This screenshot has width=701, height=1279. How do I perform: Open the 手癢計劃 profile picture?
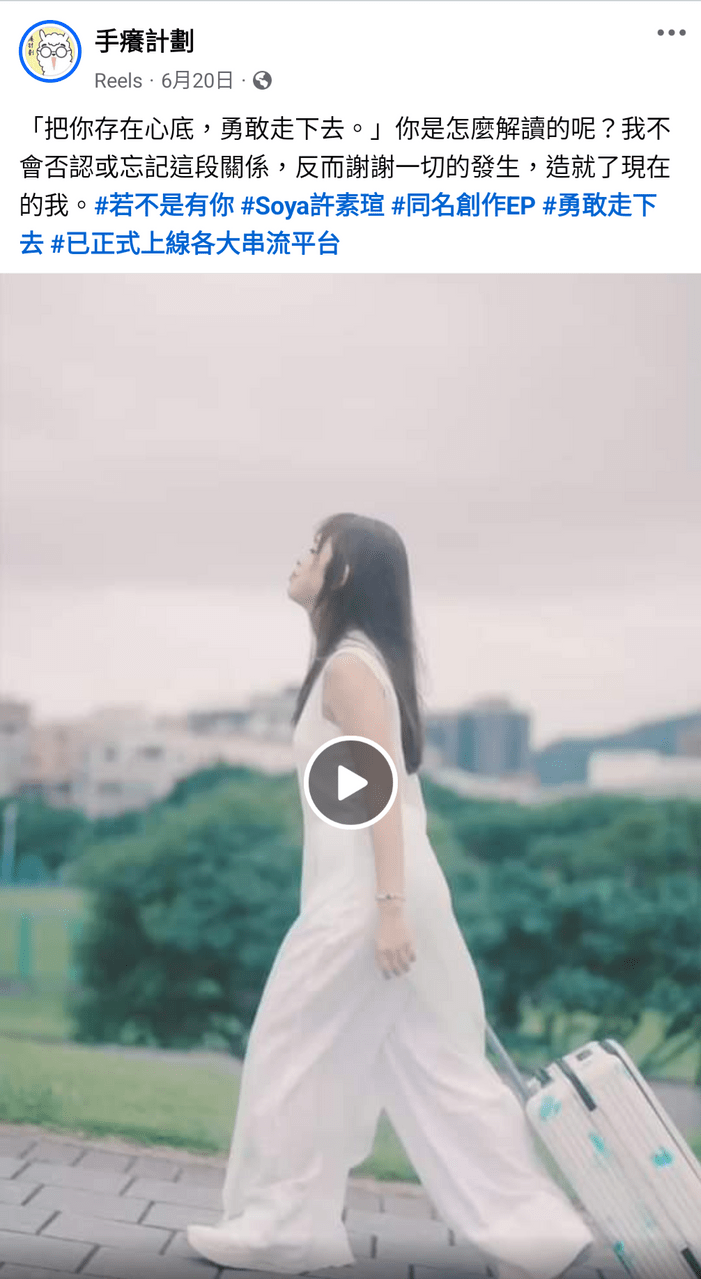50,51
